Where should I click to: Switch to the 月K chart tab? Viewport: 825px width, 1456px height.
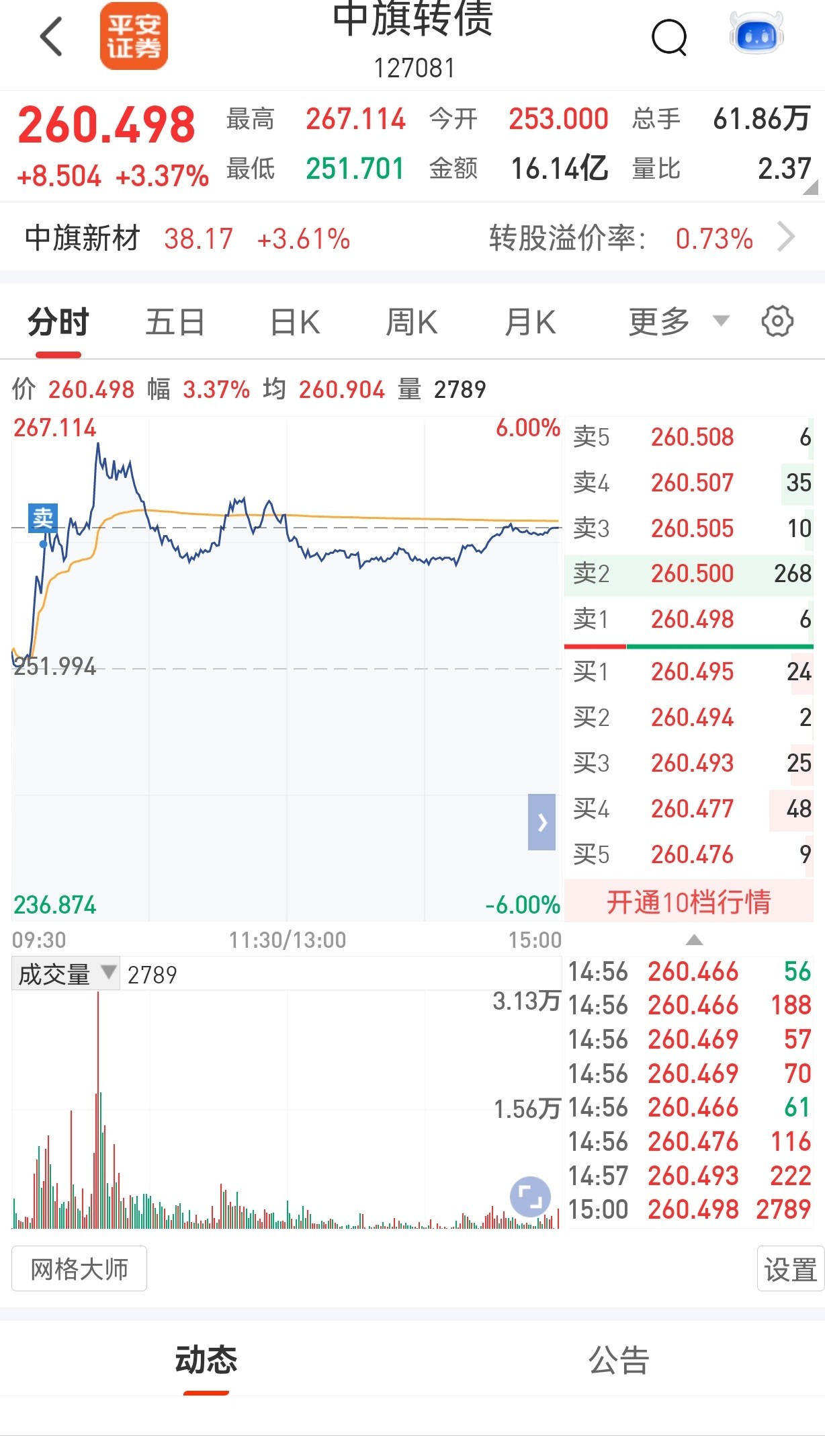530,322
